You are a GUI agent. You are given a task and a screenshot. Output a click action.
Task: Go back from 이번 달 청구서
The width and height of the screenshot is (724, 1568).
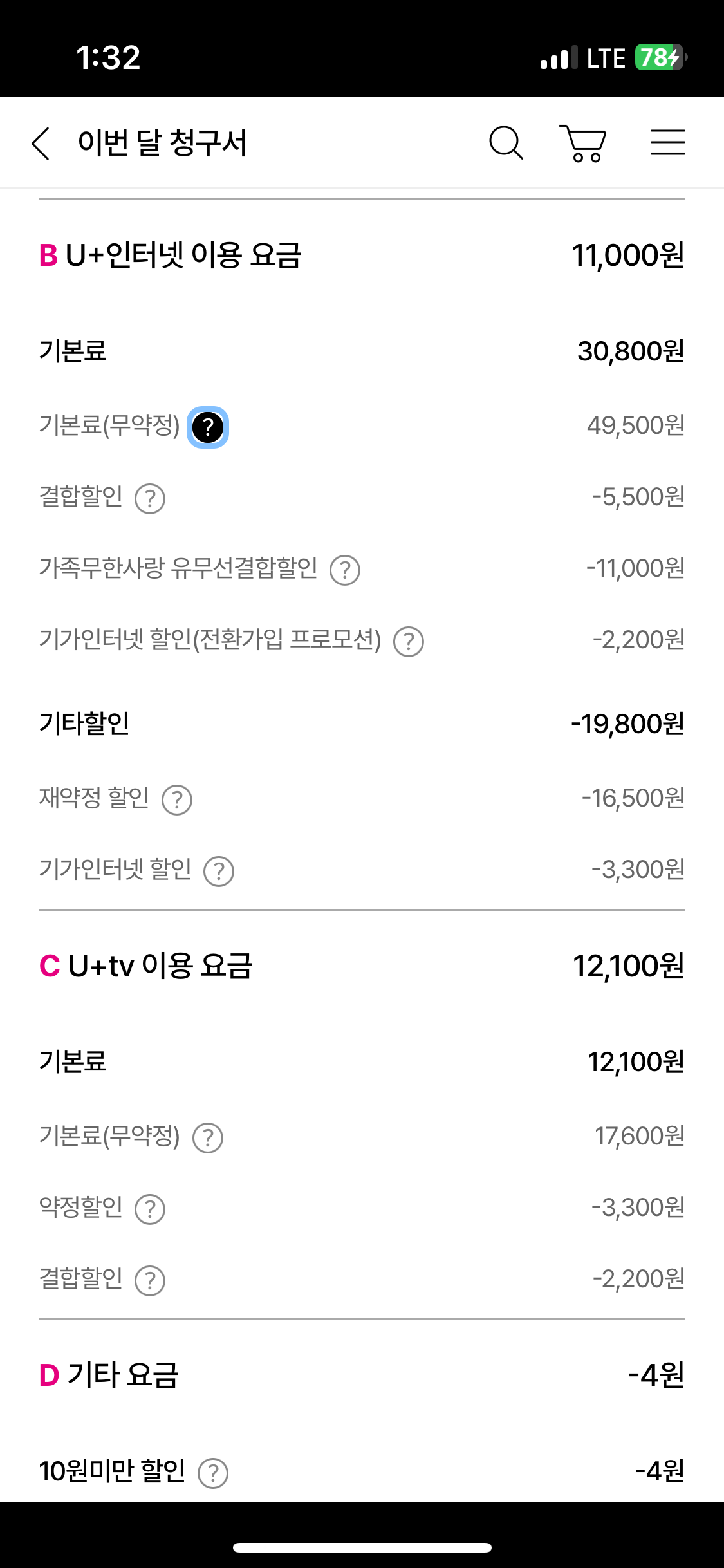point(41,143)
